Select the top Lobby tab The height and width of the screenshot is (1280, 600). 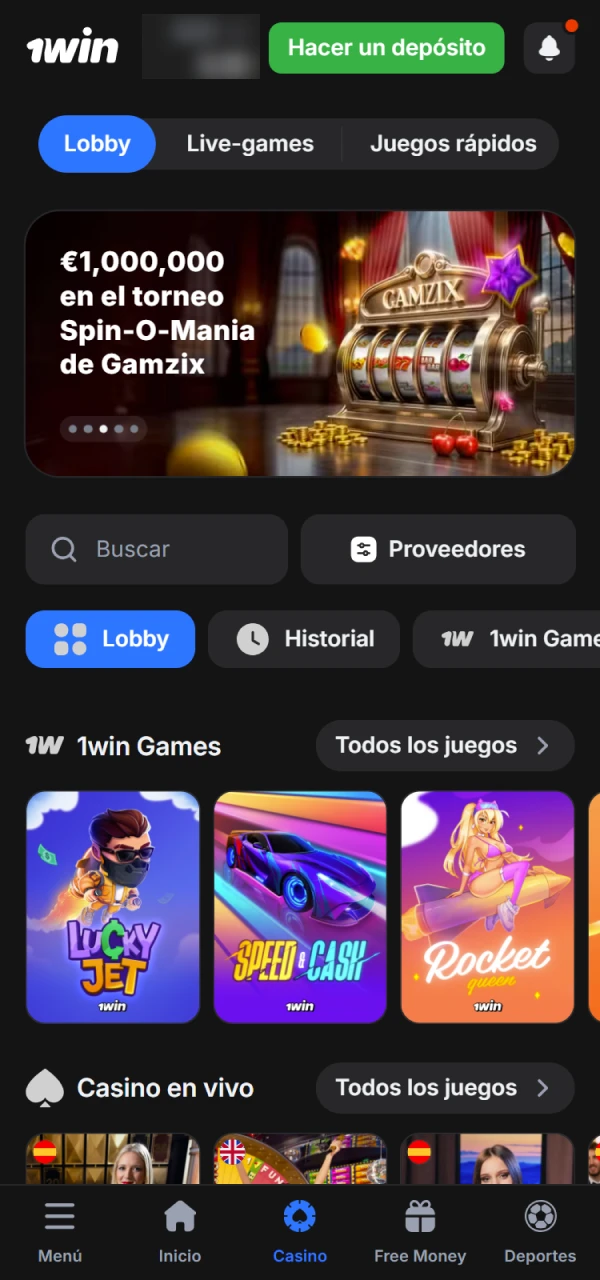tap(97, 144)
